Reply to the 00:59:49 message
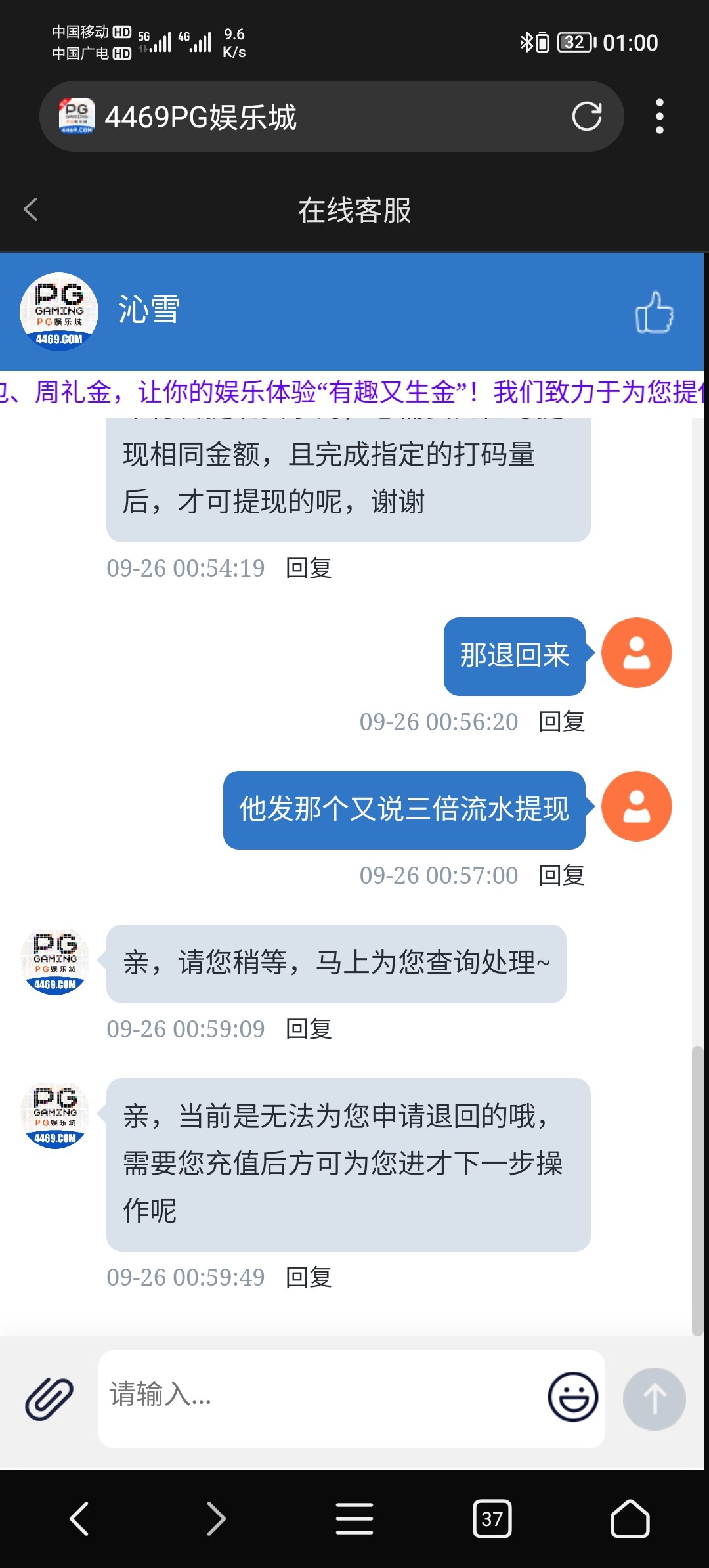Viewport: 709px width, 1568px height. (x=309, y=1277)
